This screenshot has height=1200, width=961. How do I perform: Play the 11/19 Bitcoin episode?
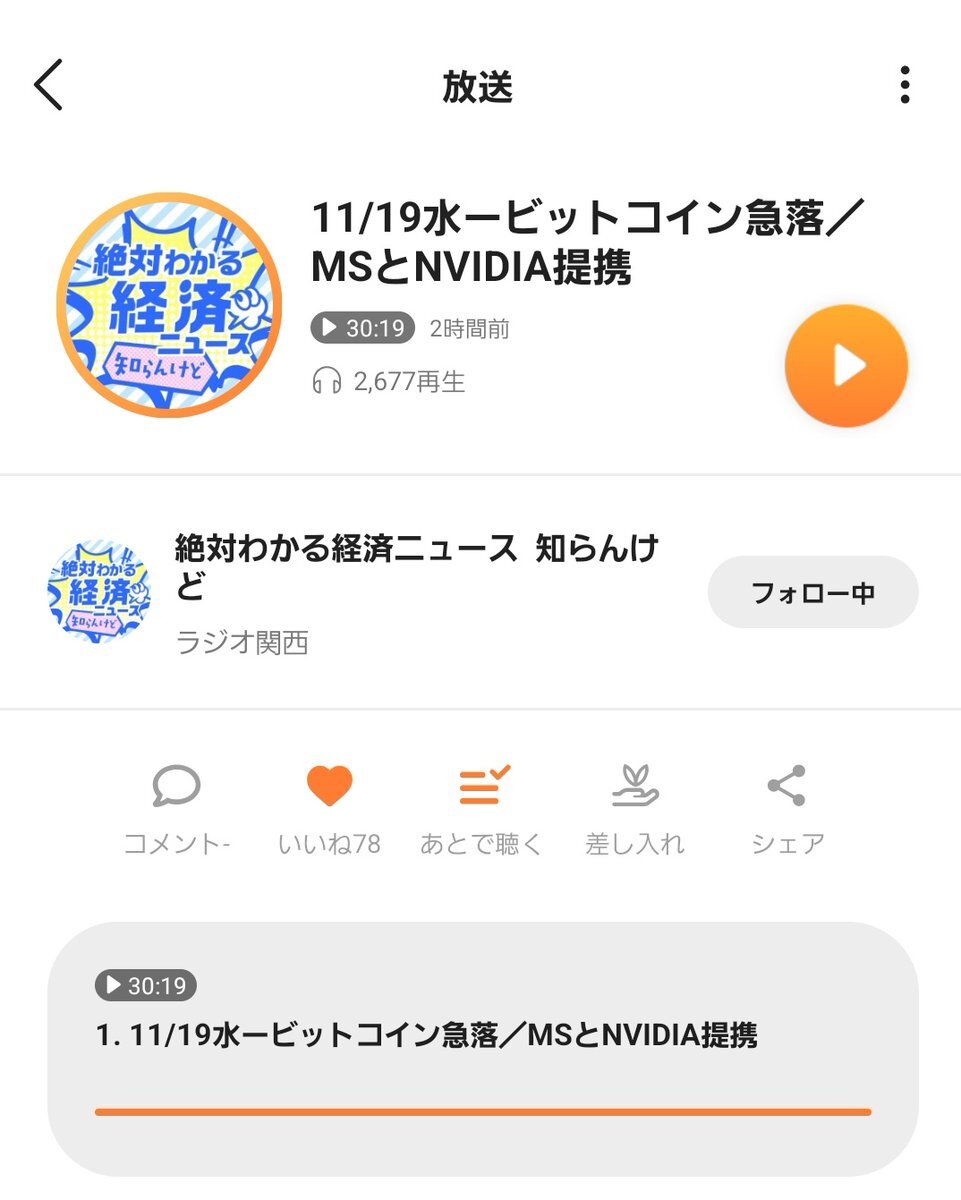click(x=846, y=366)
